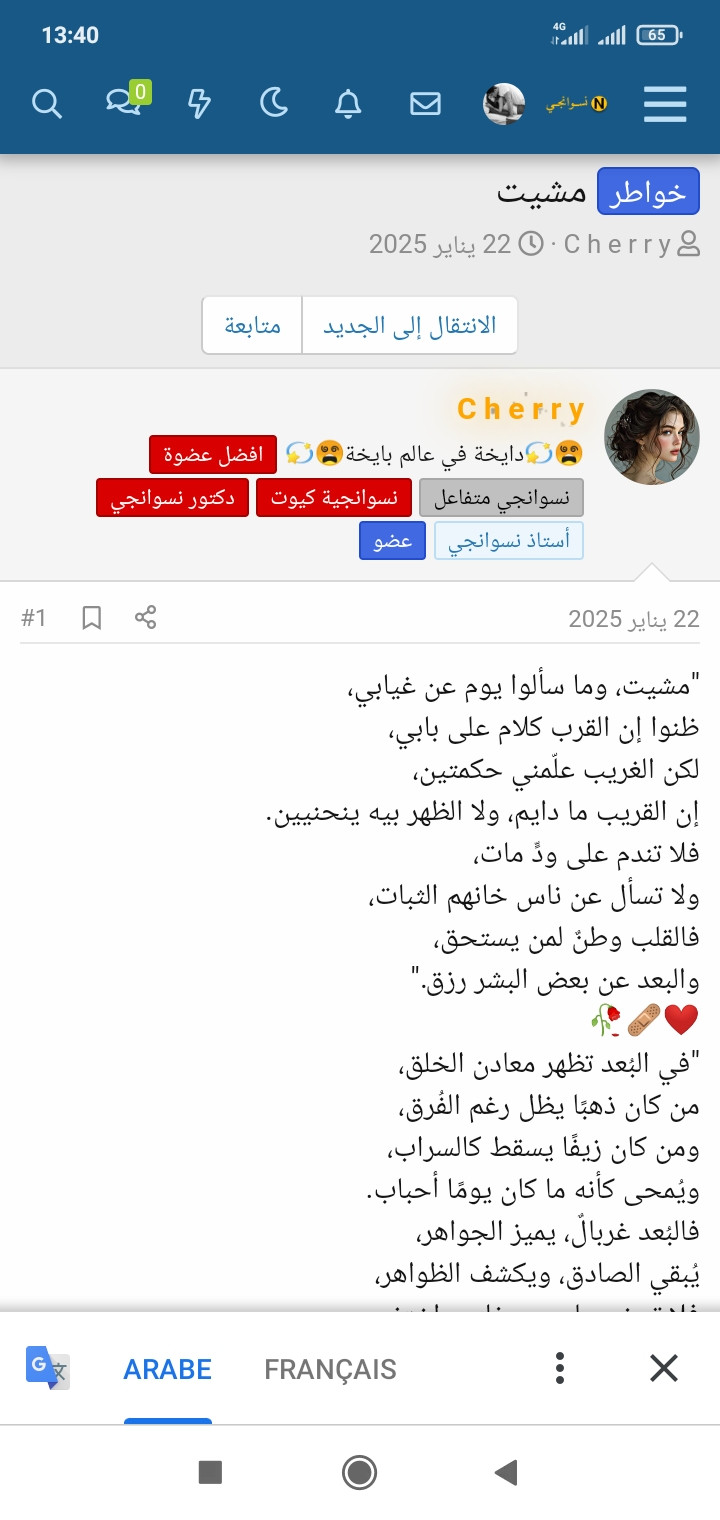Open the search icon in the header
The width and height of the screenshot is (720, 1520).
[47, 103]
